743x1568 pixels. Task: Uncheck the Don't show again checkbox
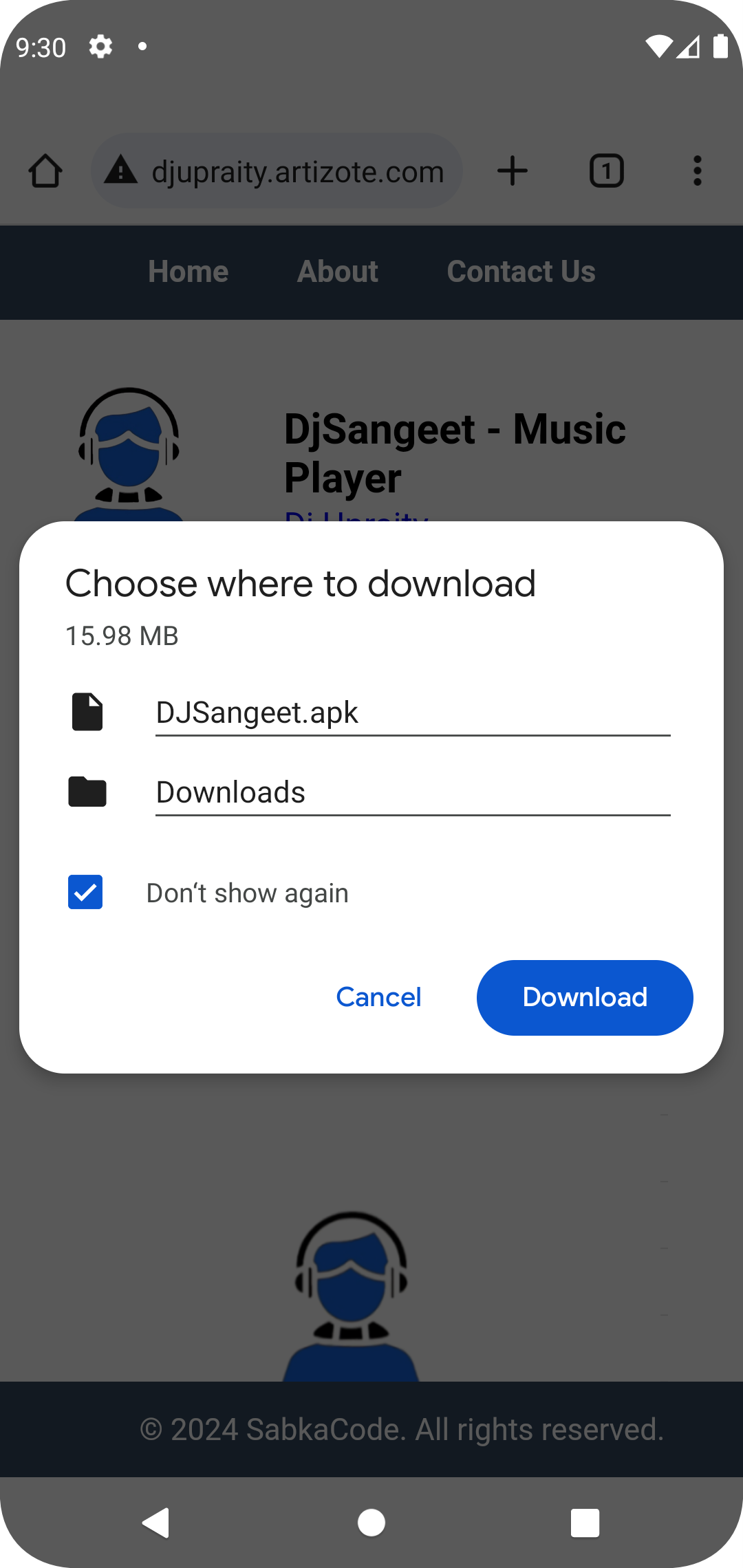coord(85,892)
